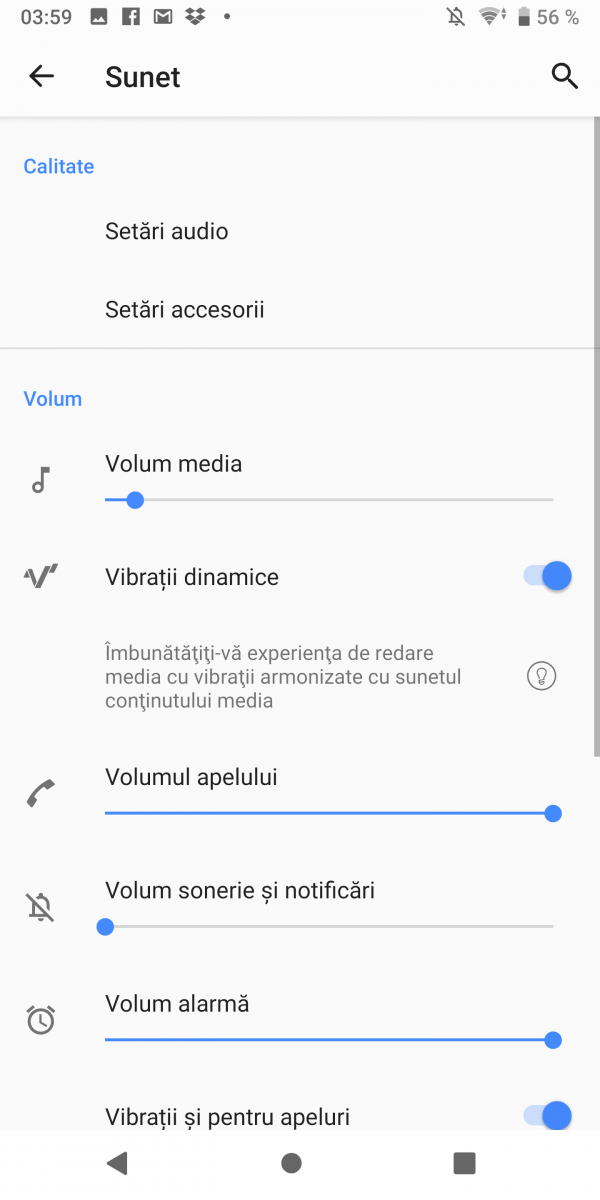Tap the Volum media slider track
The width and height of the screenshot is (600, 1200).
(x=329, y=499)
